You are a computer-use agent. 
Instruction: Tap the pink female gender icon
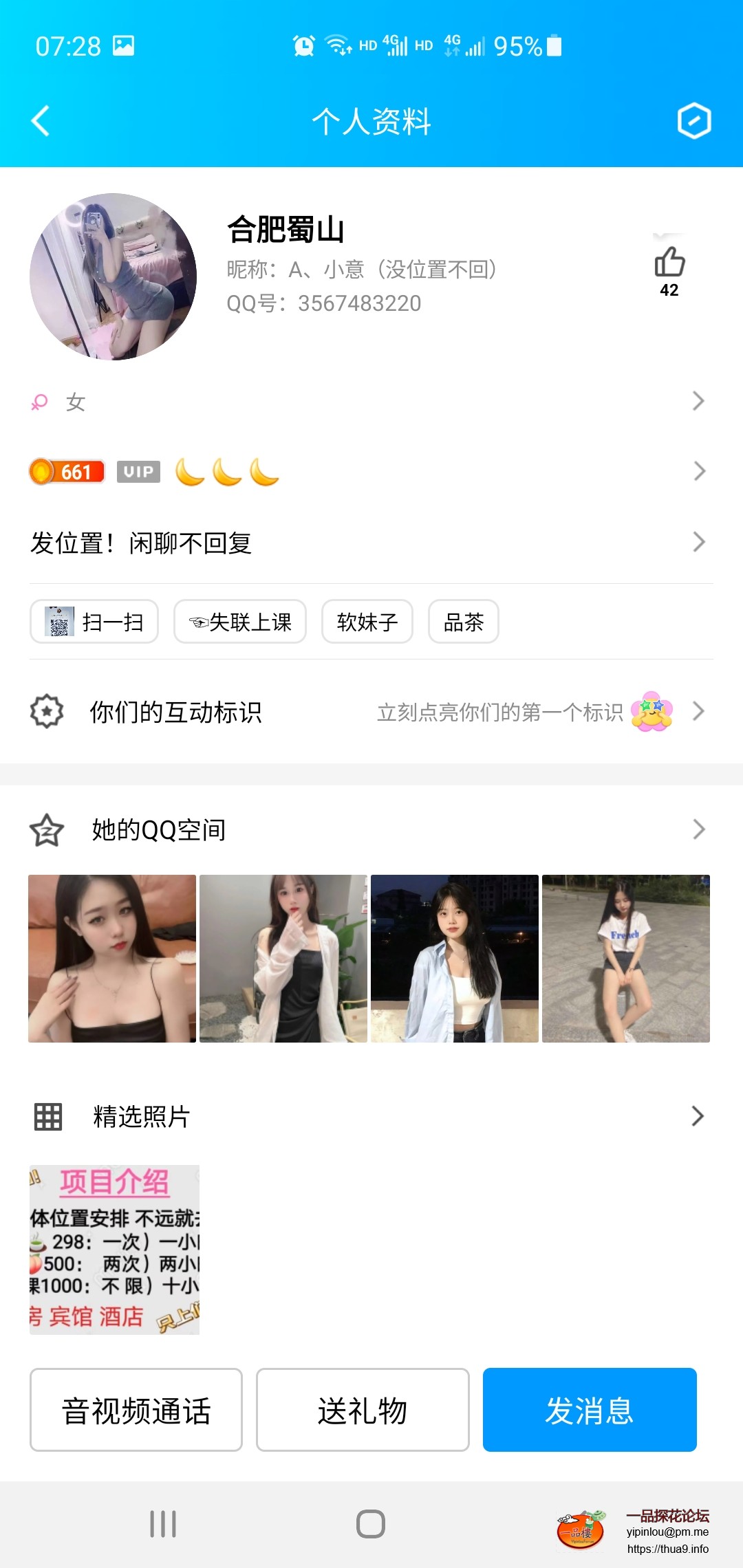pos(39,401)
